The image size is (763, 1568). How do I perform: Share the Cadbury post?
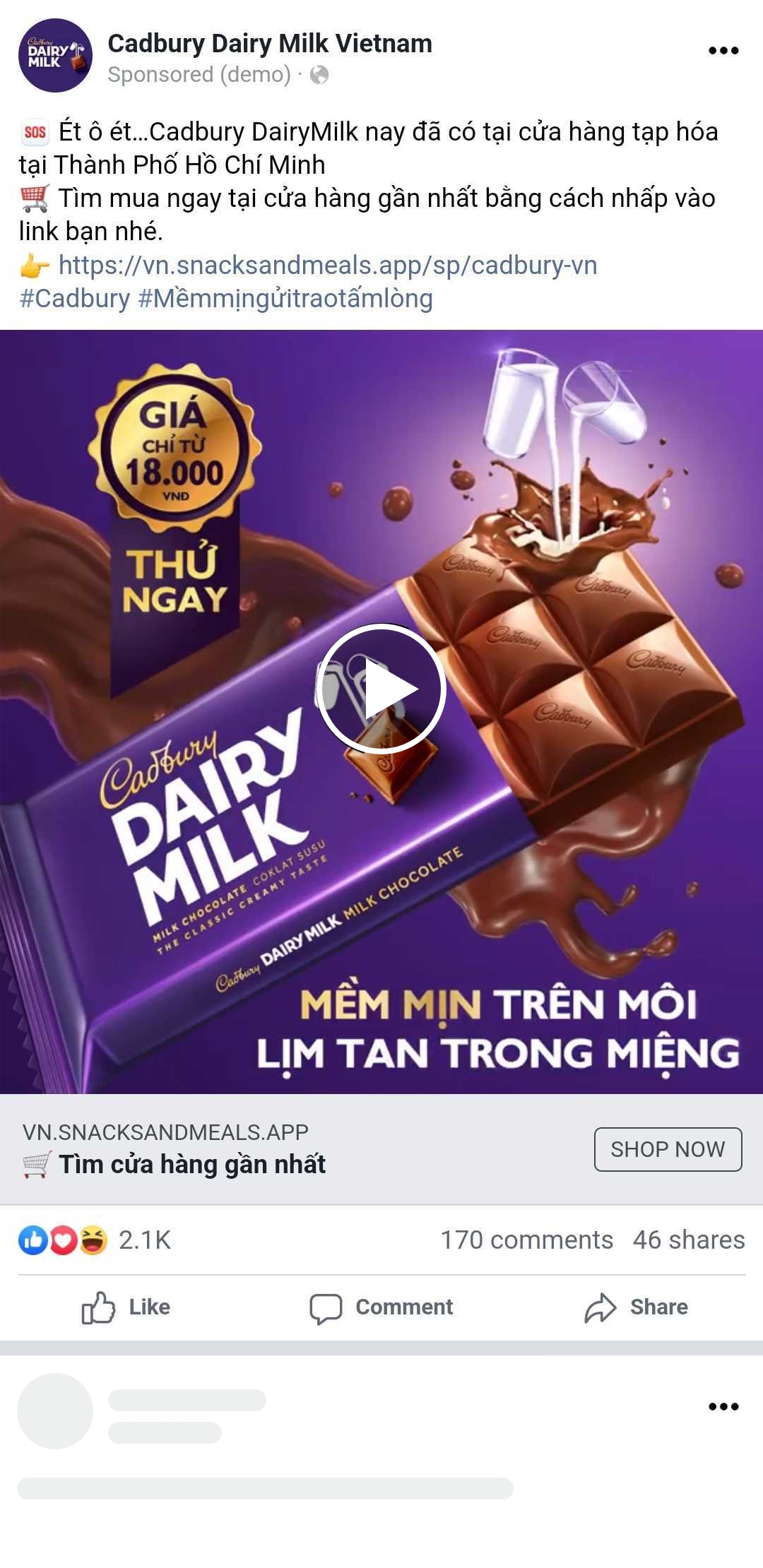(x=636, y=1307)
